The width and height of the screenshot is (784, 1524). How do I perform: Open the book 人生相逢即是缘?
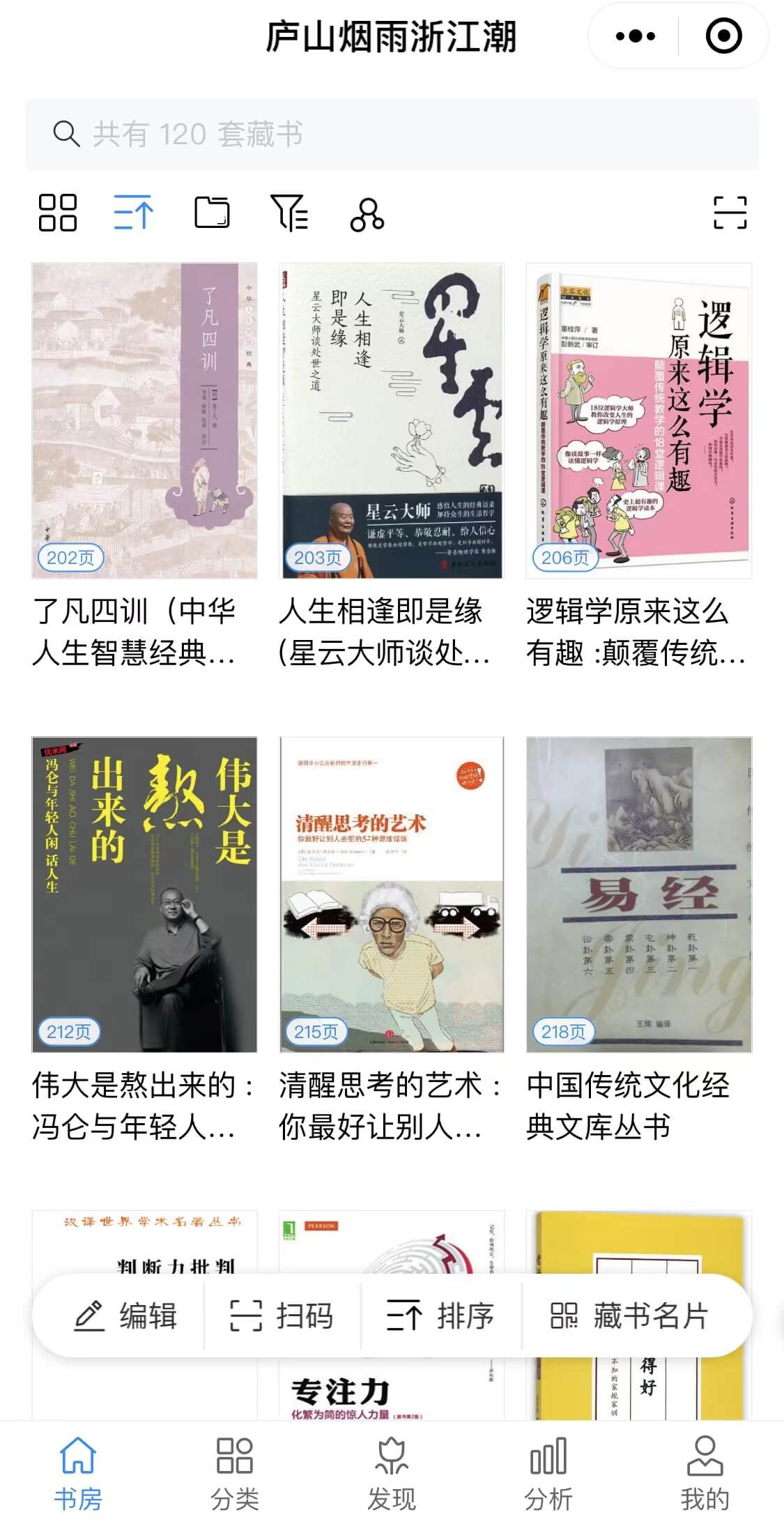(x=392, y=420)
